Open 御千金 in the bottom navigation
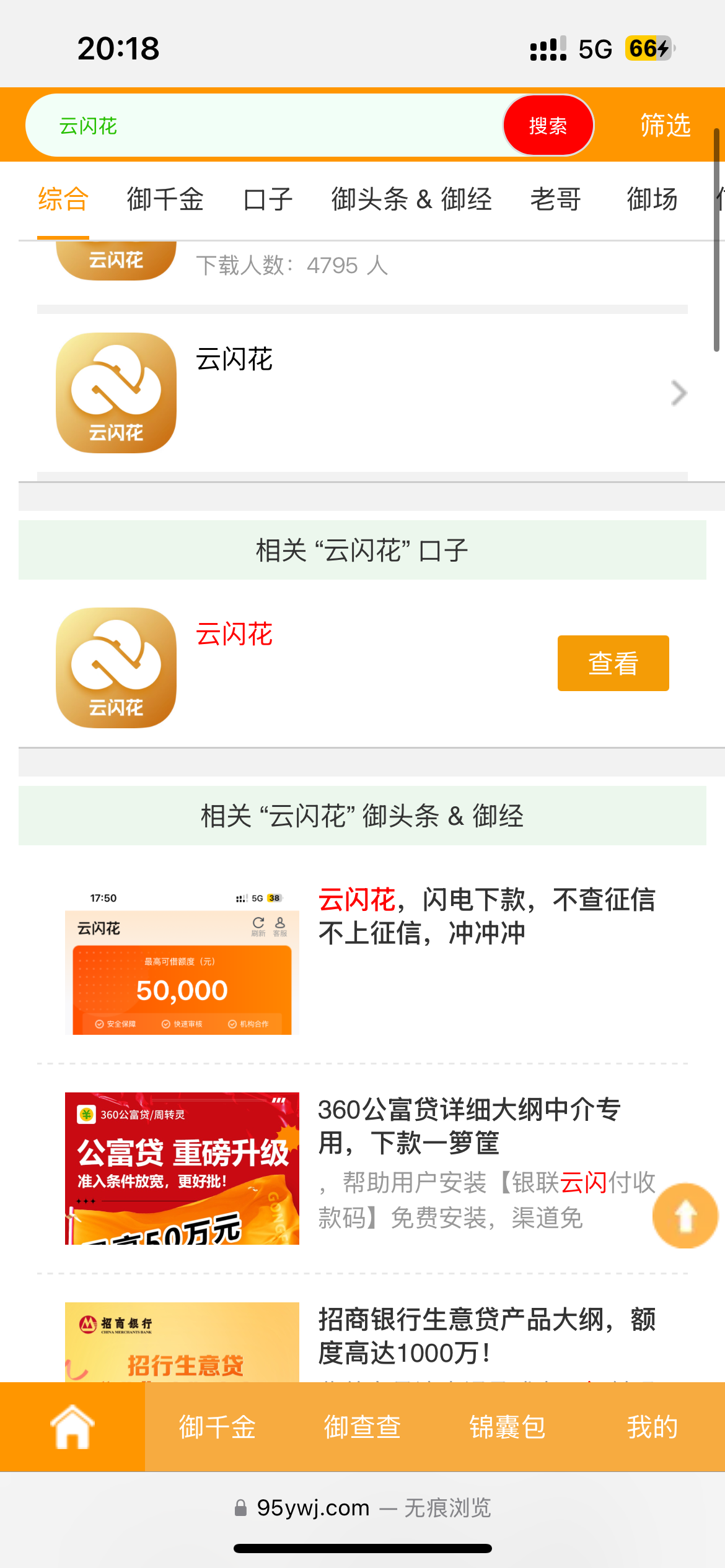 coord(217,1426)
